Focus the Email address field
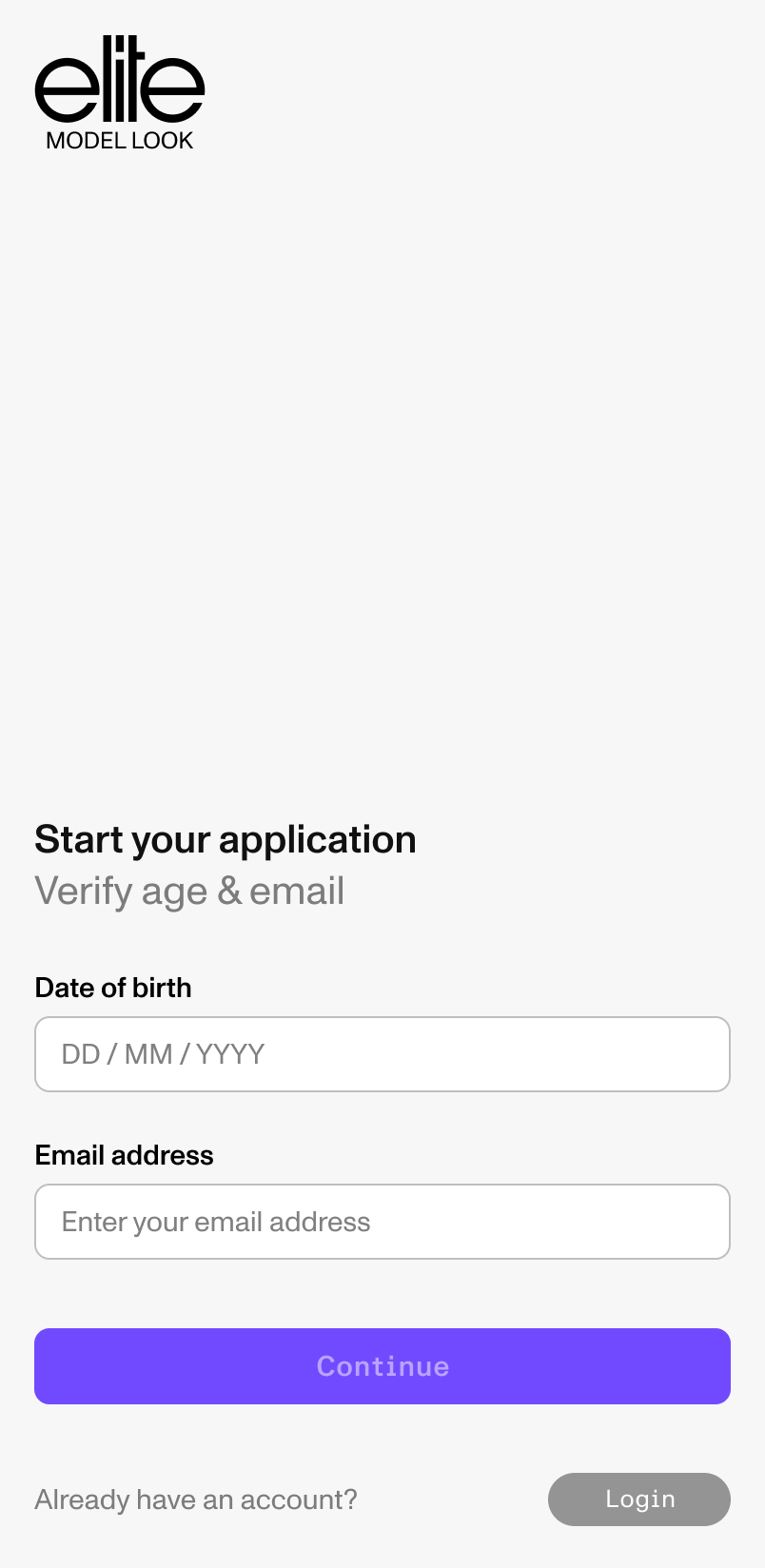765x1568 pixels. click(382, 1222)
